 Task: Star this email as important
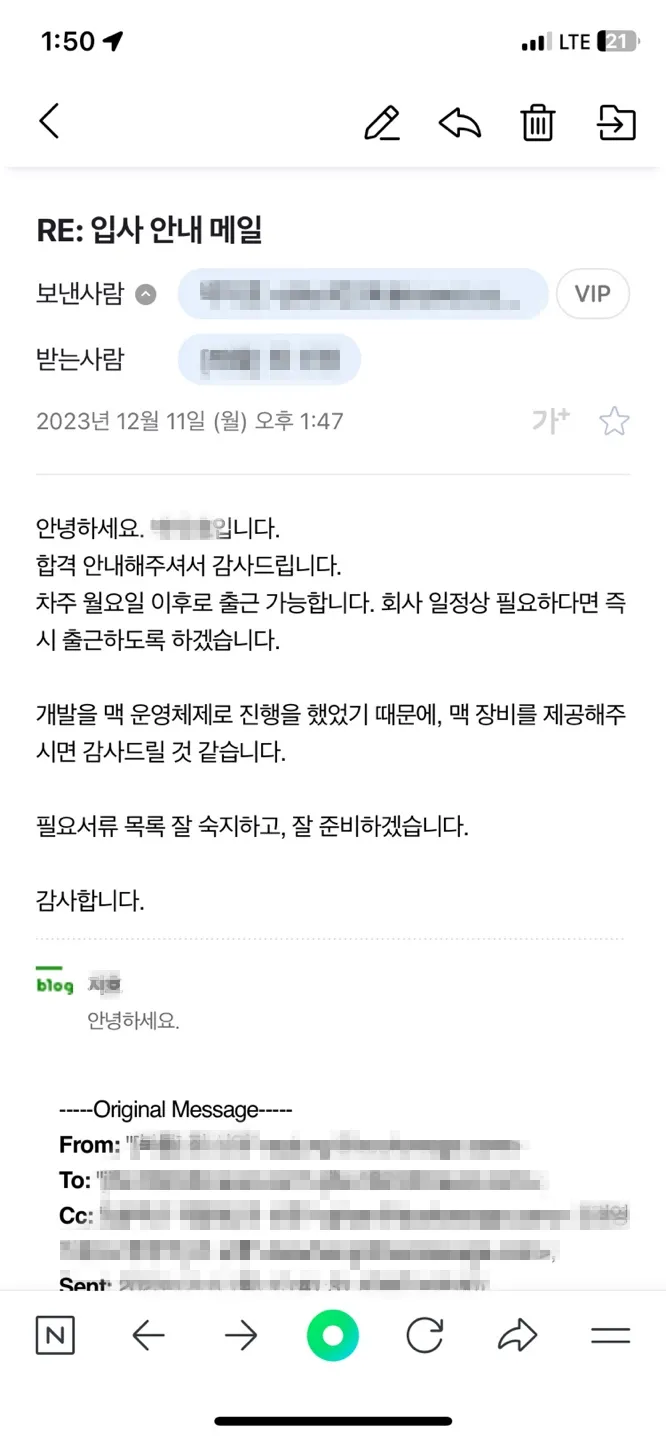pos(613,421)
